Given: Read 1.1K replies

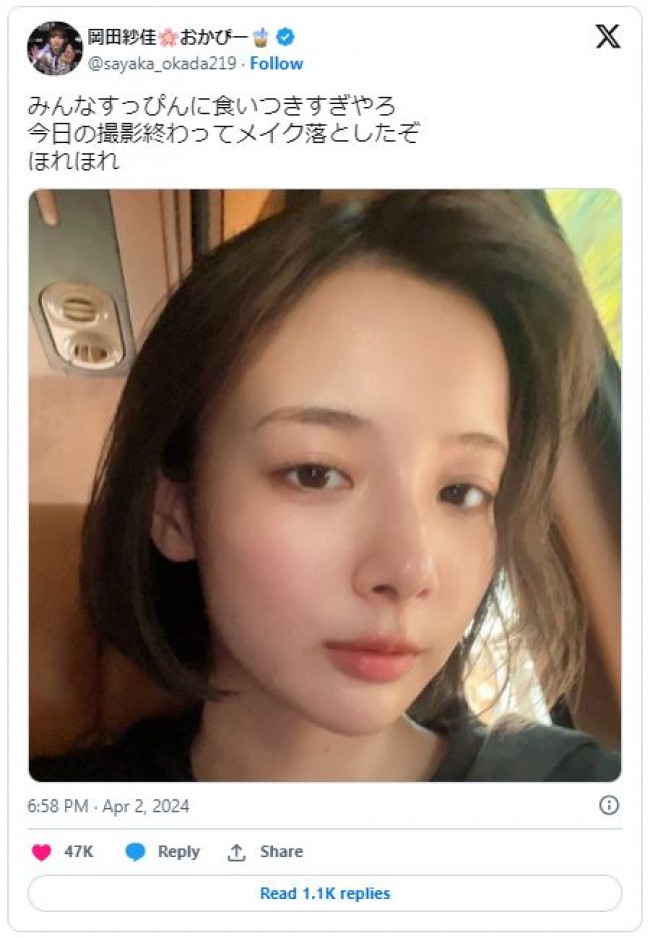Looking at the screenshot, I should (325, 893).
